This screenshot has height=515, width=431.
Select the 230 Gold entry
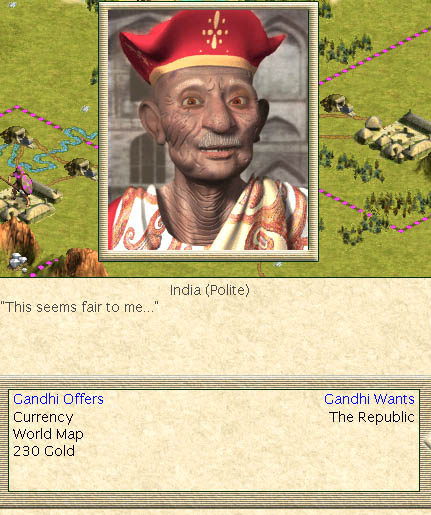coord(44,451)
